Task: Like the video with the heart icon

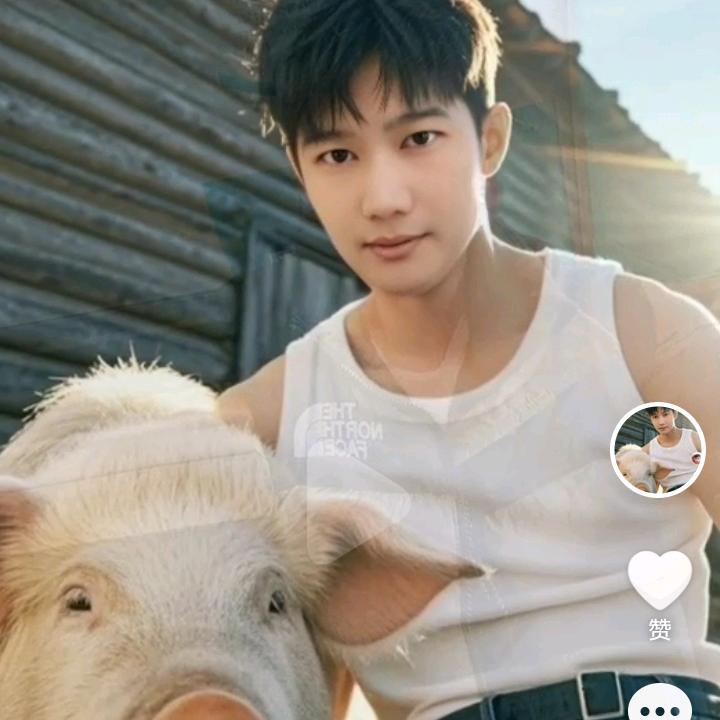Action: pyautogui.click(x=660, y=579)
